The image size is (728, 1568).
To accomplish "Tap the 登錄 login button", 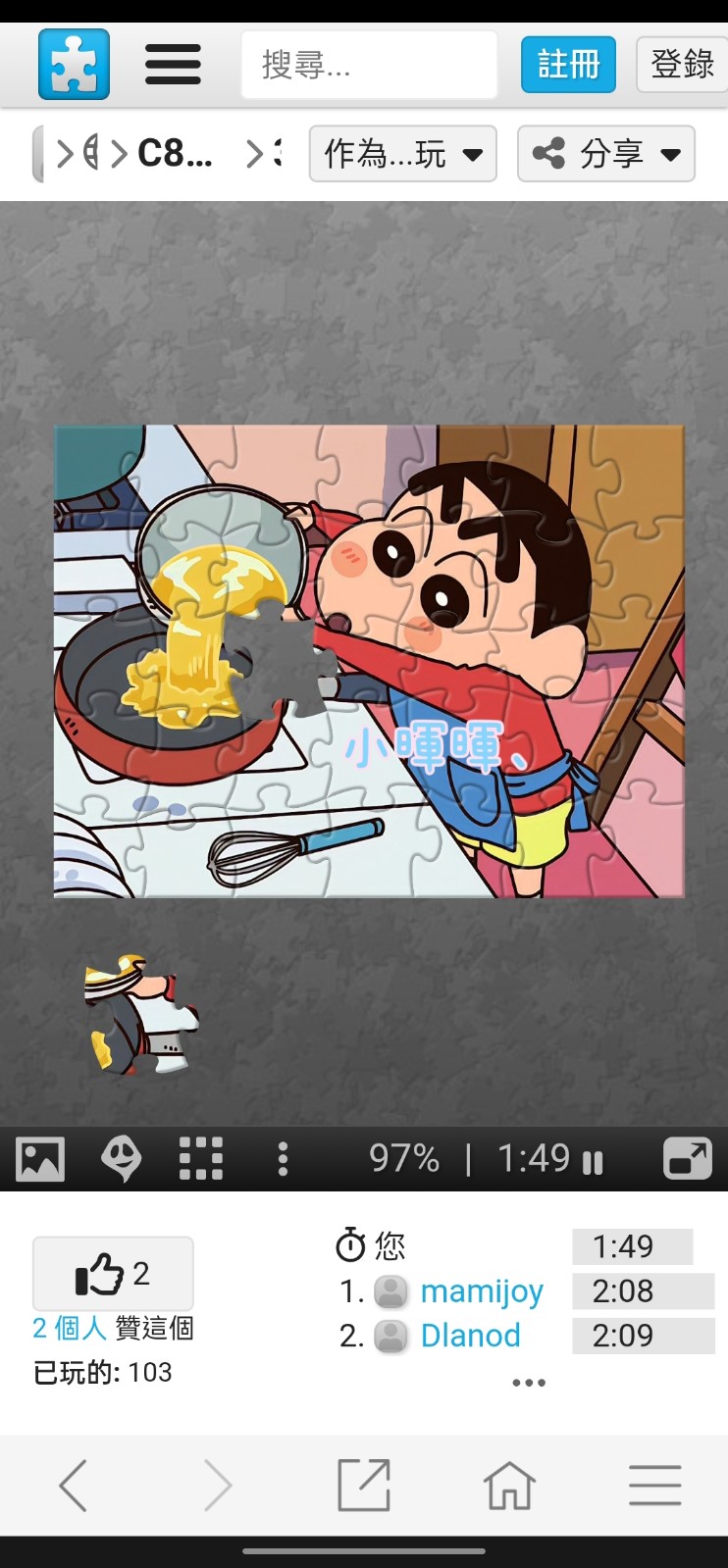I will (682, 65).
